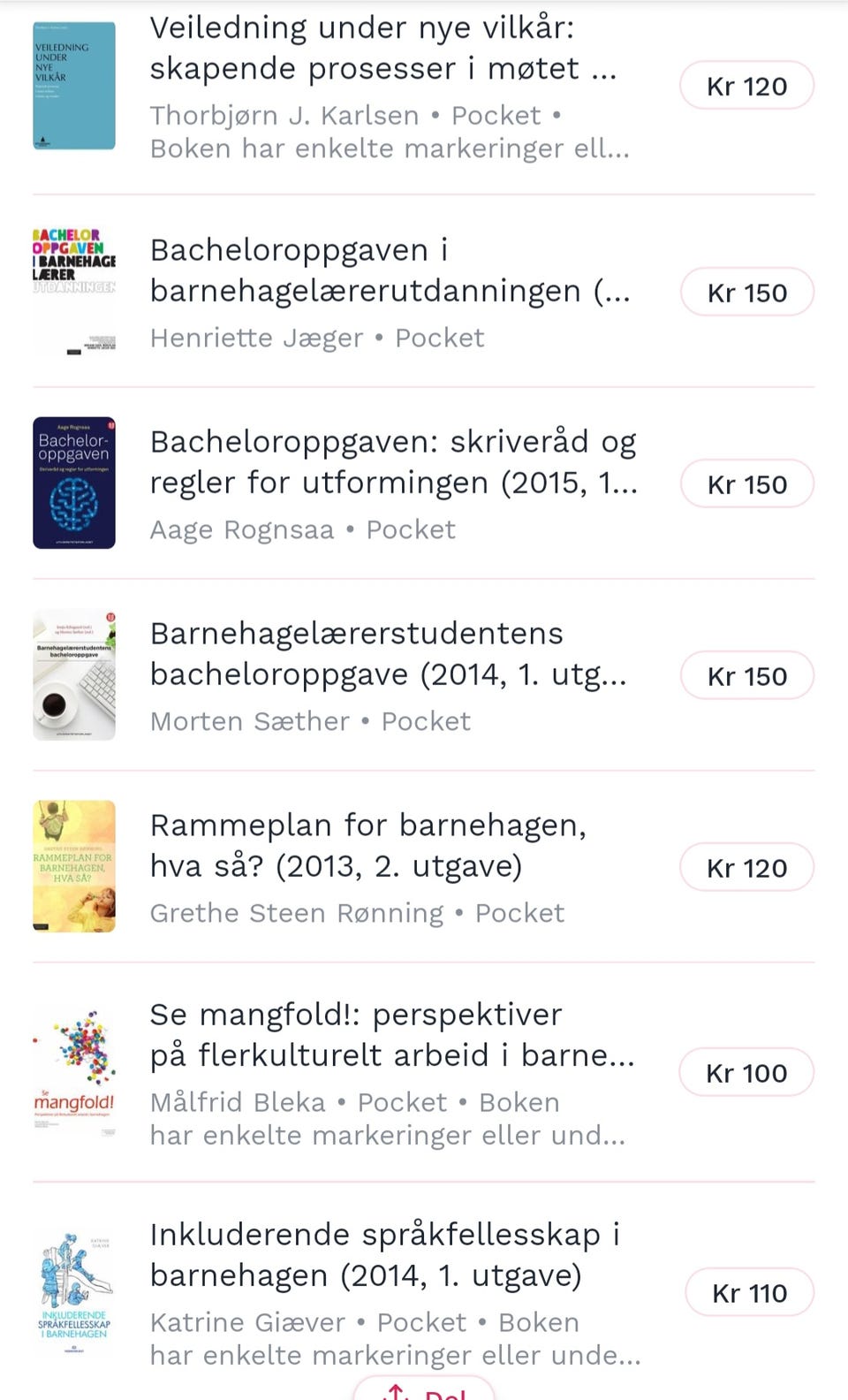Click the Kr 150 pill beside Barnehagelærerstudentens bacheloroppgave
848x1400 pixels.
click(x=746, y=675)
